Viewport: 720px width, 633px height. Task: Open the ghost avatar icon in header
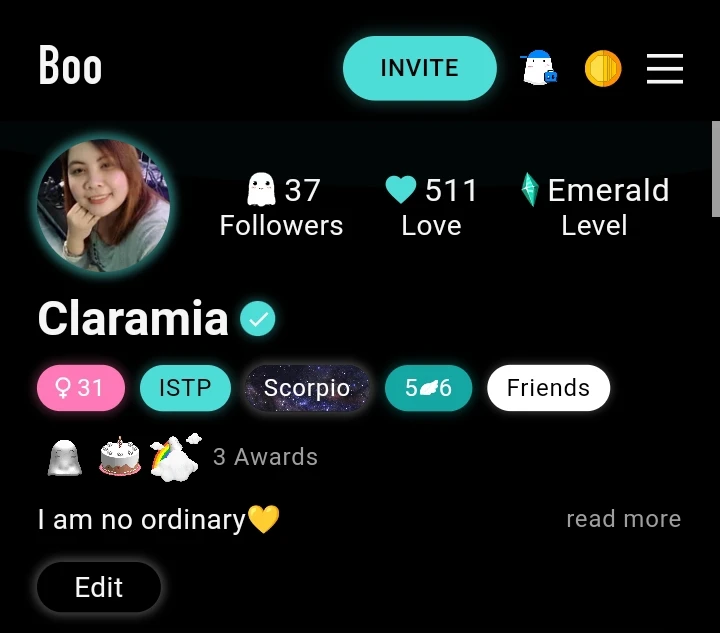click(538, 68)
